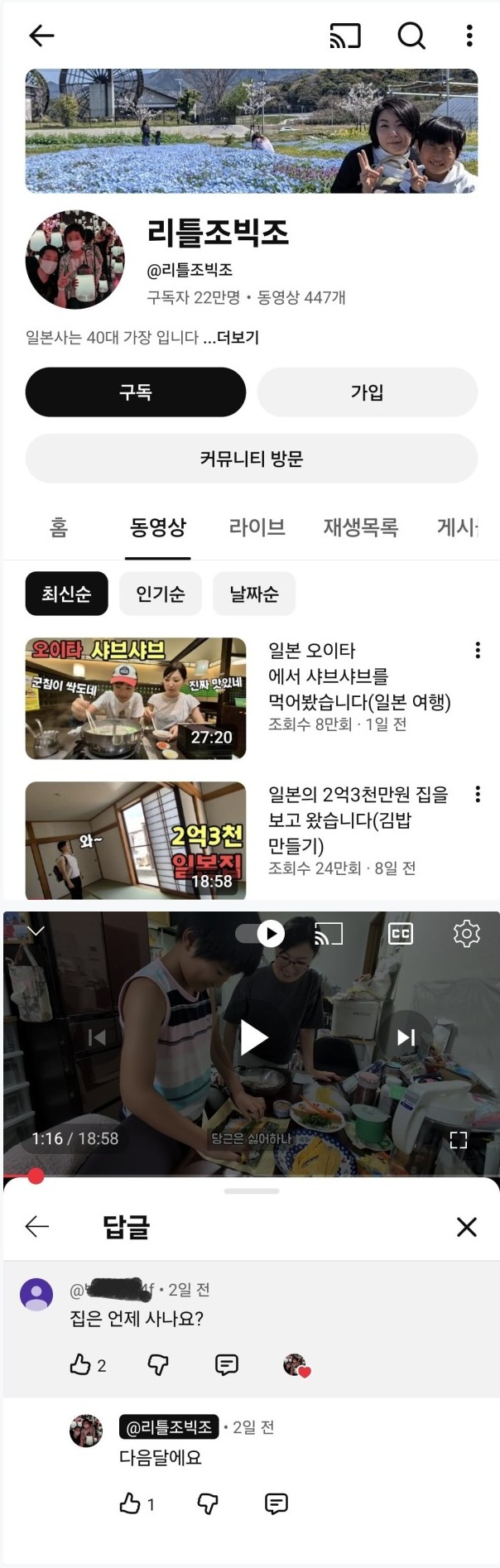Open channel search magnifier
Viewport: 500px width, 1568px height.
tap(411, 36)
